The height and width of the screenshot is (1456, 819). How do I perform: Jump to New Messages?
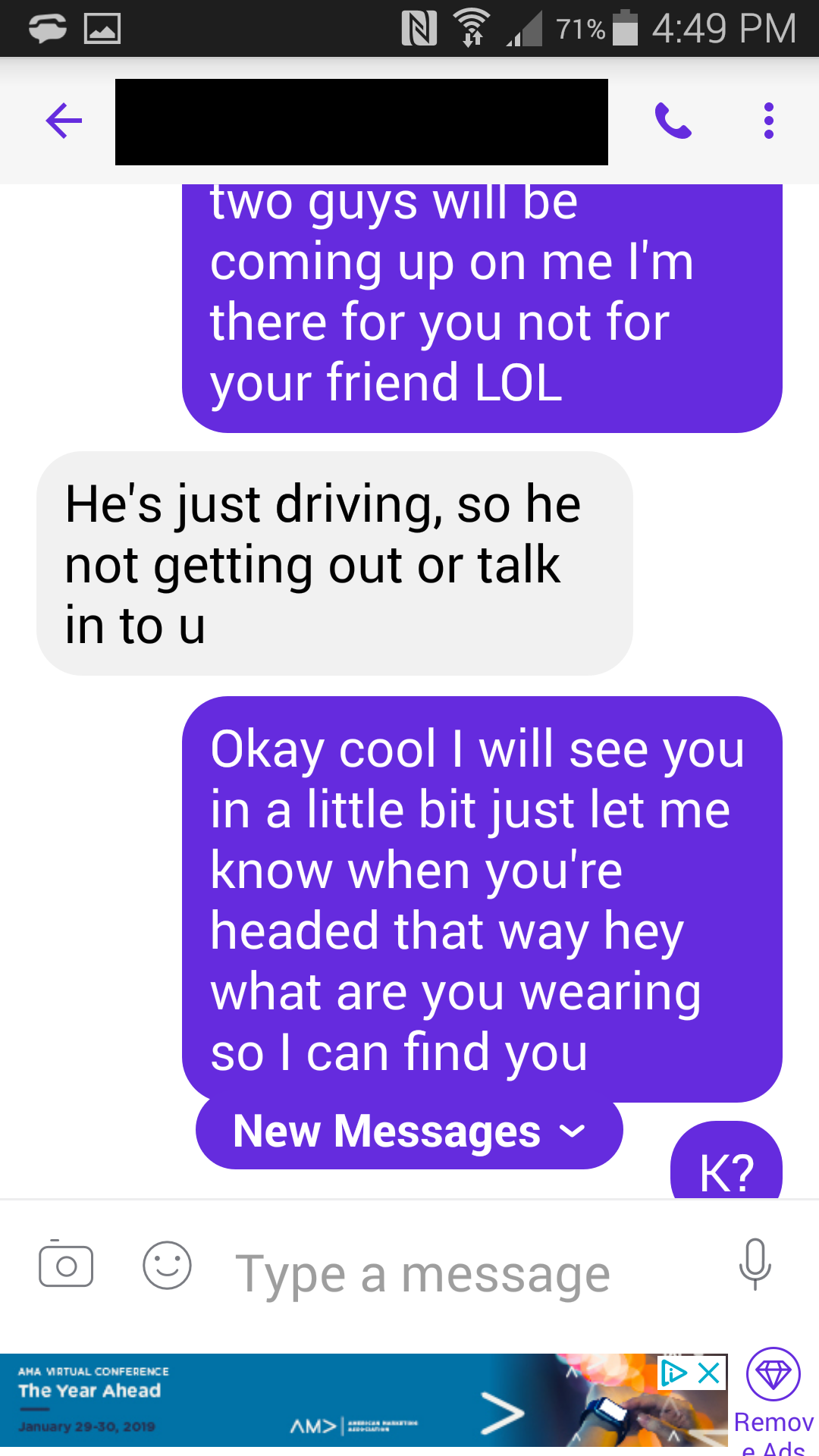coord(409,1131)
